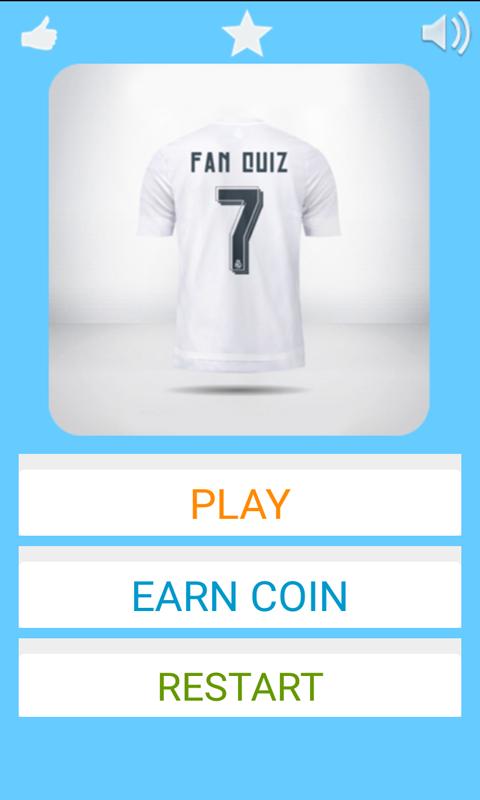Select RESTART to reset progress

coord(240,678)
